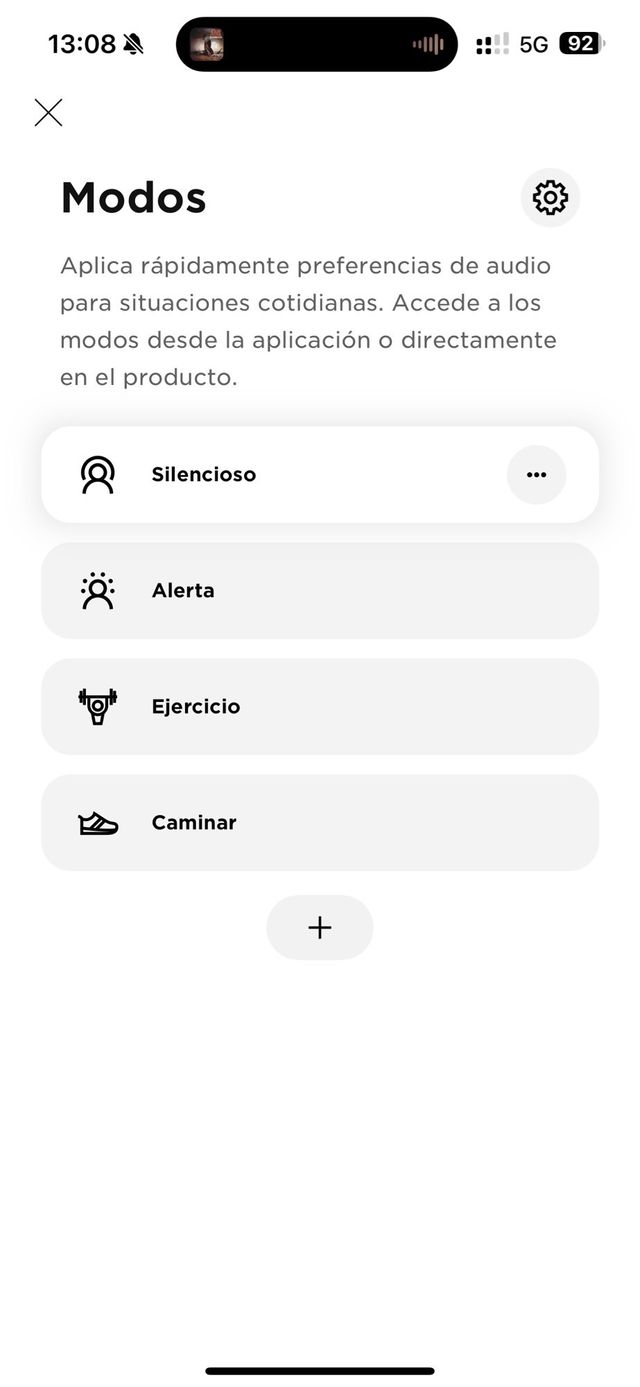Image resolution: width=640 pixels, height=1387 pixels.
Task: Close the Modos screen
Action: tap(48, 112)
